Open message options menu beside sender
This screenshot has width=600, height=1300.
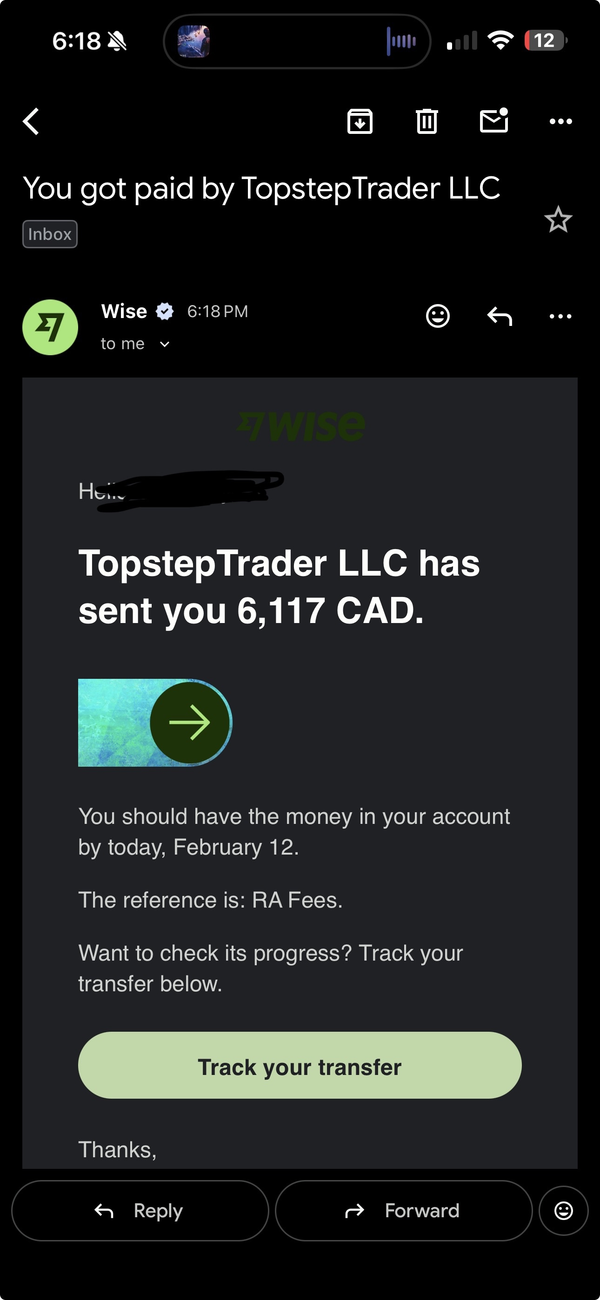click(x=561, y=316)
